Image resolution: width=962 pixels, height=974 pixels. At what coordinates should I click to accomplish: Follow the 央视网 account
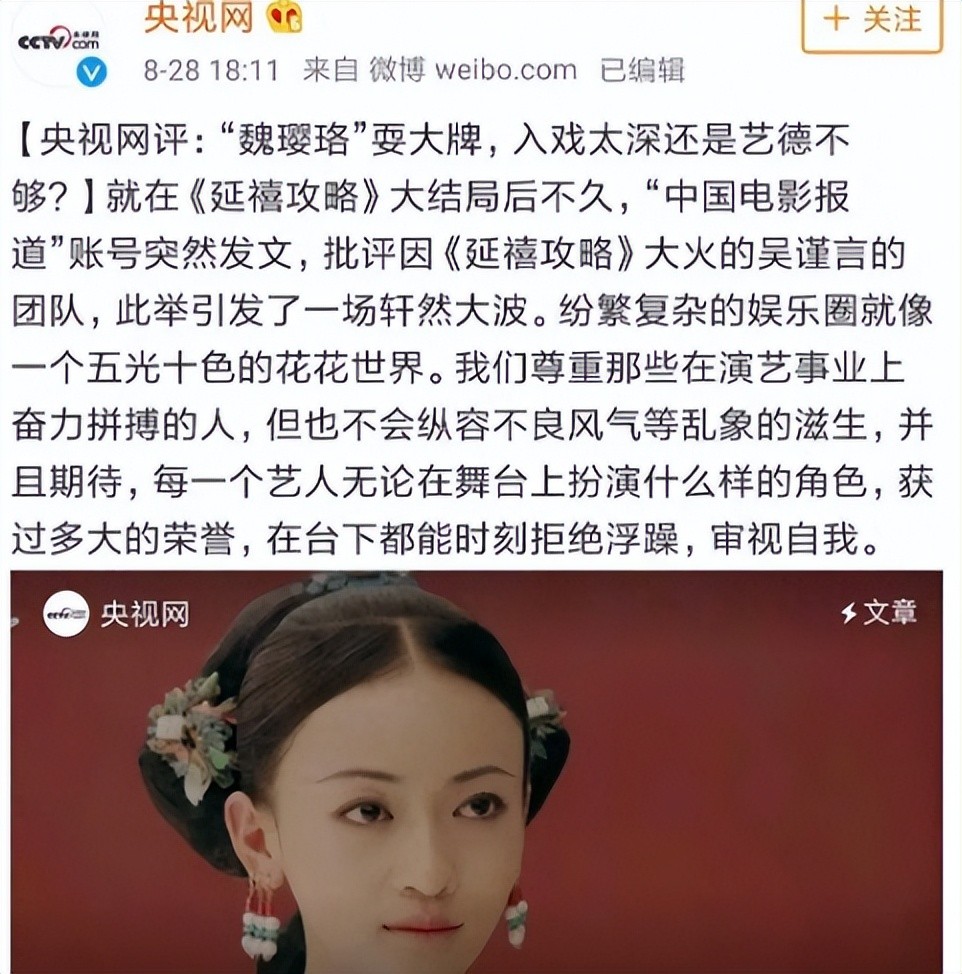(871, 22)
